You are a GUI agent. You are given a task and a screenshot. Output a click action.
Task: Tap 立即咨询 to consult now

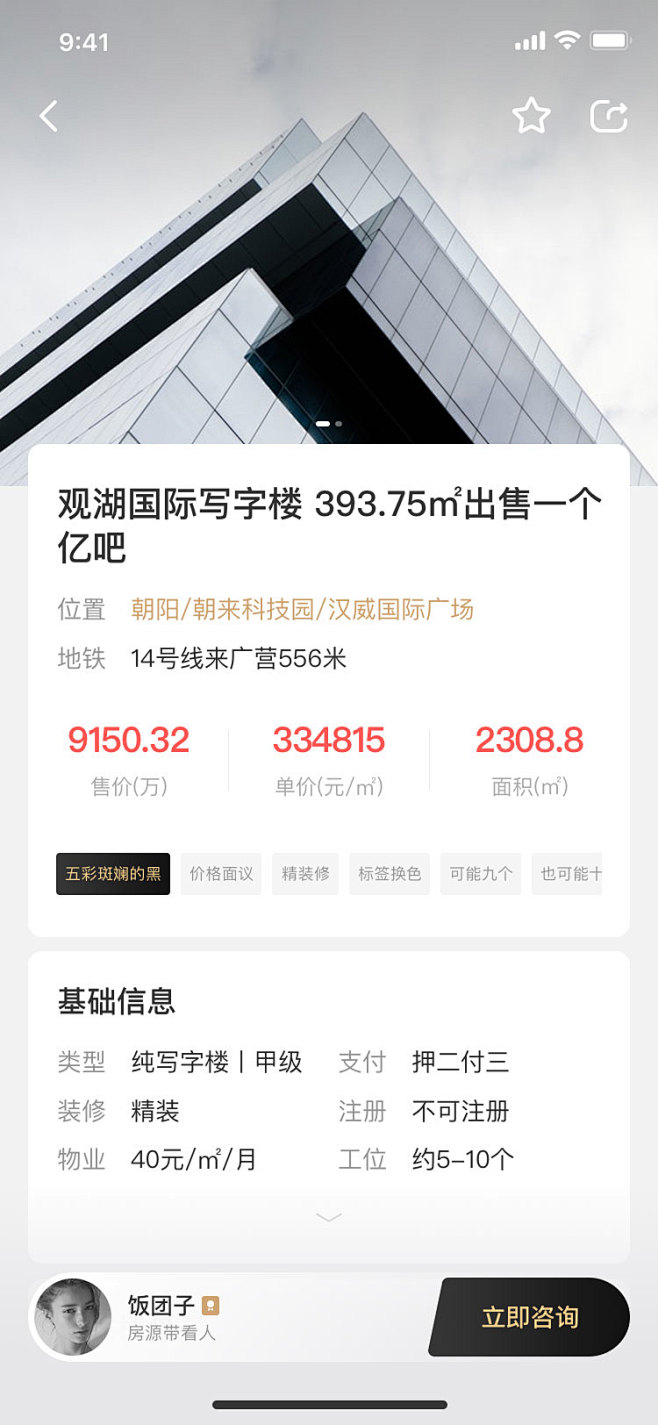530,1317
